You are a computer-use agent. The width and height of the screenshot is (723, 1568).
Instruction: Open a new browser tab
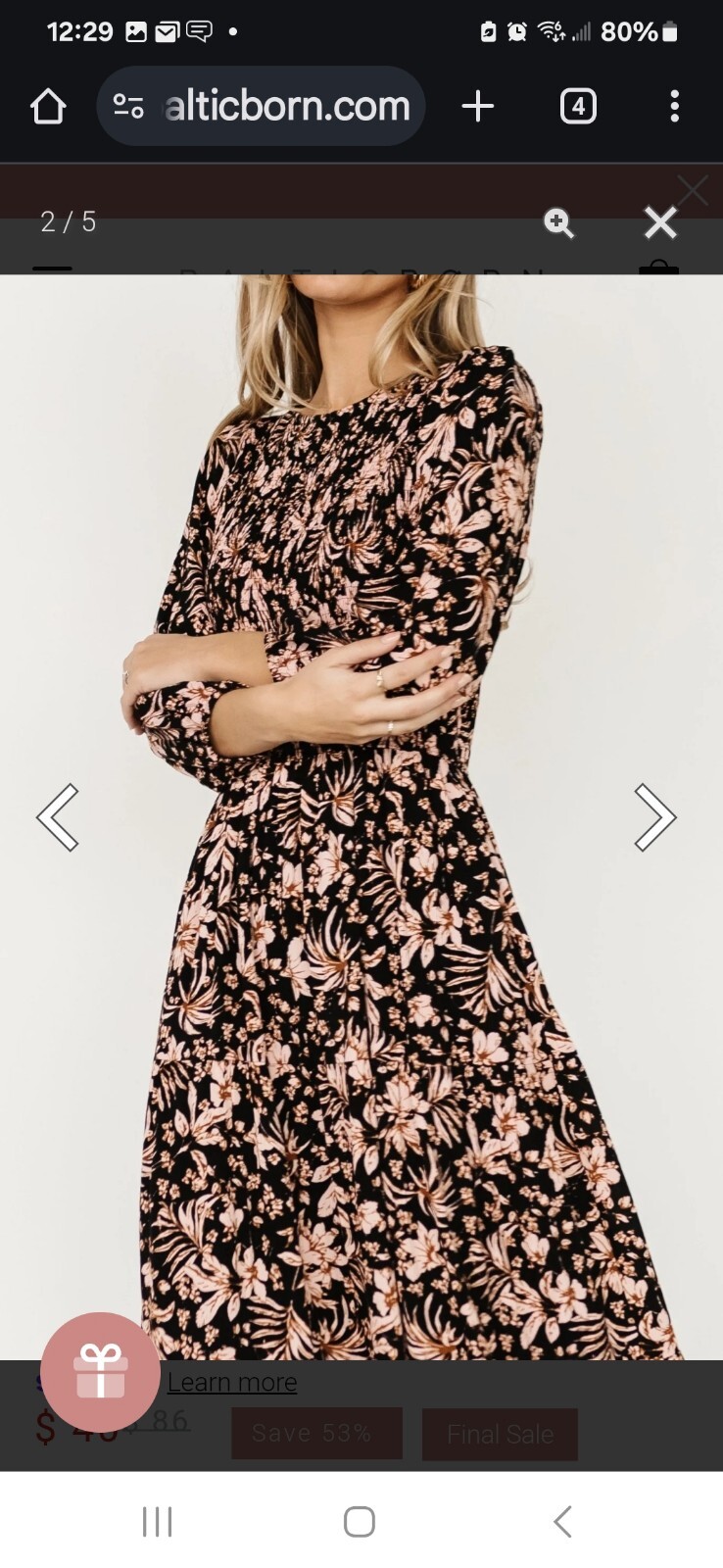[477, 106]
